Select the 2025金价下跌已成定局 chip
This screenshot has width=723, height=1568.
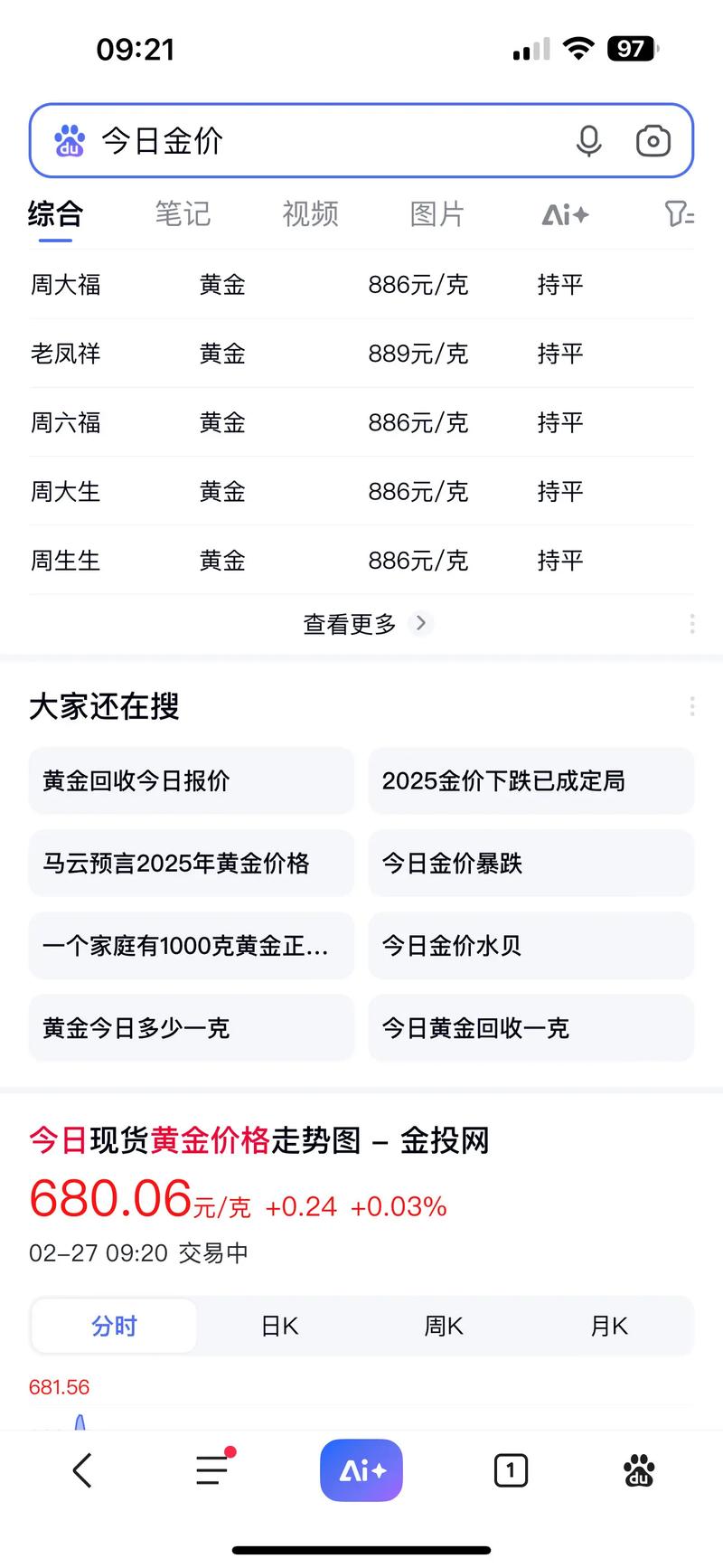pyautogui.click(x=531, y=780)
